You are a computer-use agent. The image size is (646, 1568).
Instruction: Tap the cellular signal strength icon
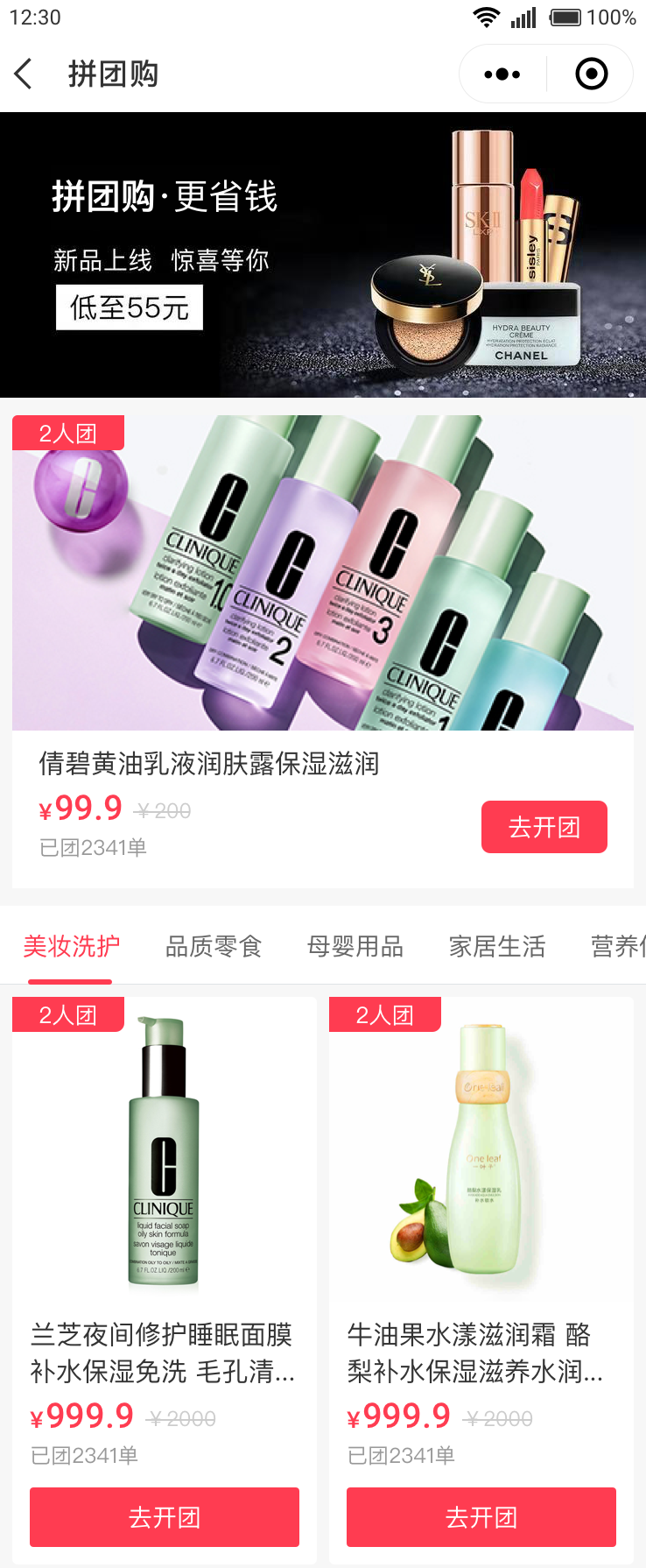pos(523,17)
